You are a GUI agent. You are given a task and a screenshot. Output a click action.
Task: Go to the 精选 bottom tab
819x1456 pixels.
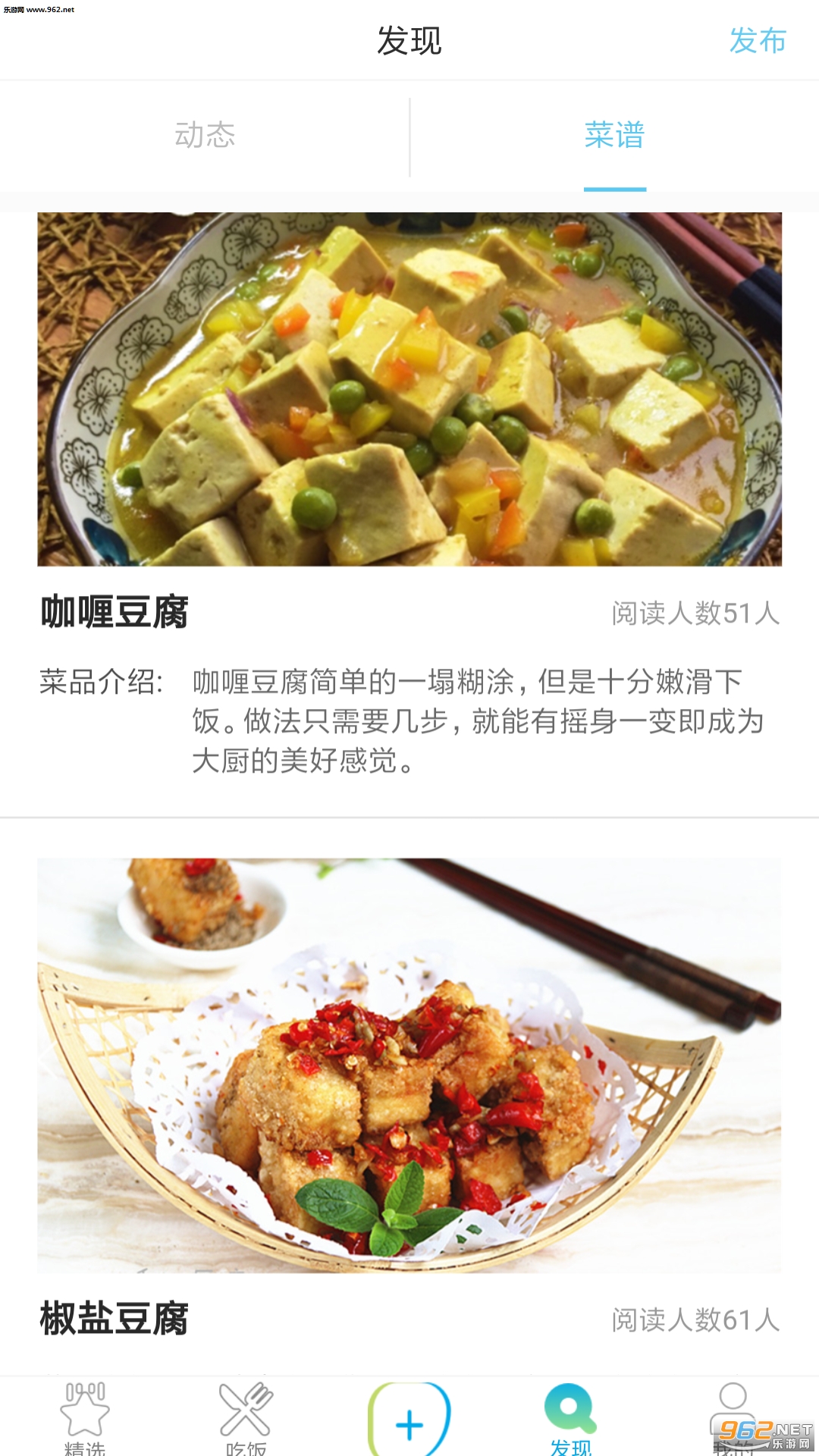click(85, 1417)
